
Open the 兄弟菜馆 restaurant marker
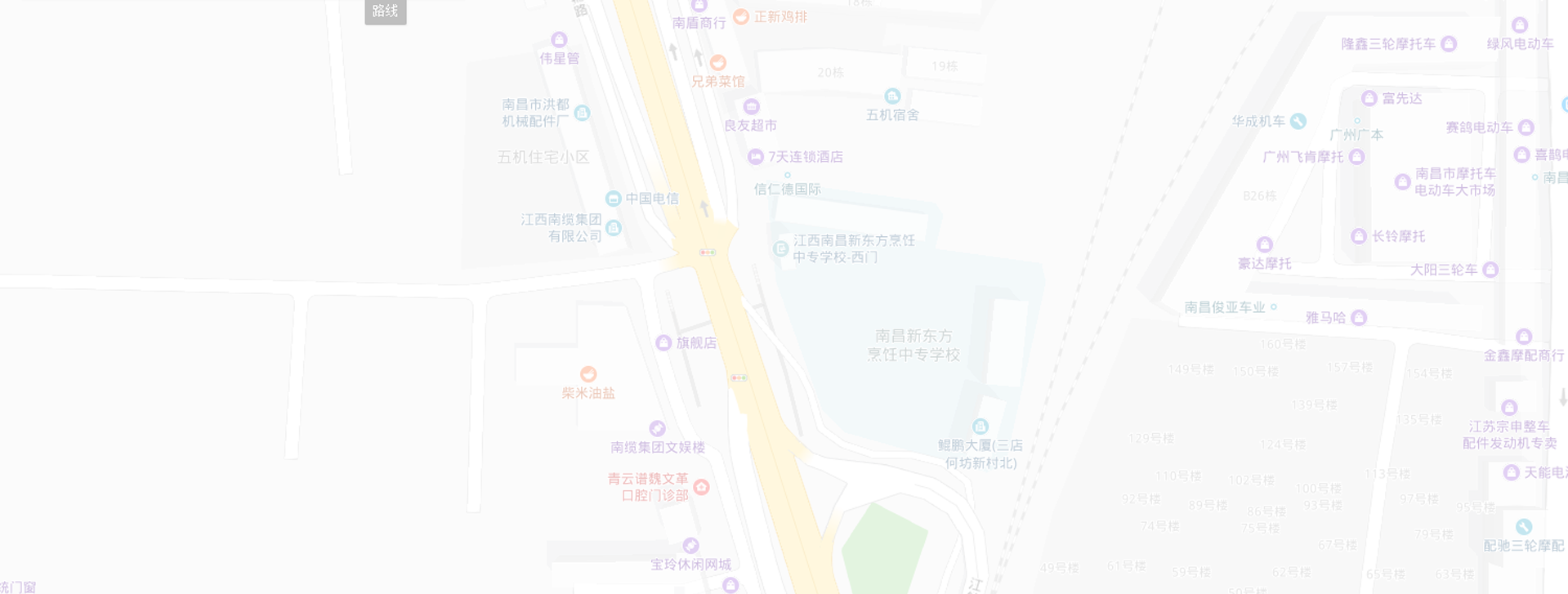click(x=718, y=63)
